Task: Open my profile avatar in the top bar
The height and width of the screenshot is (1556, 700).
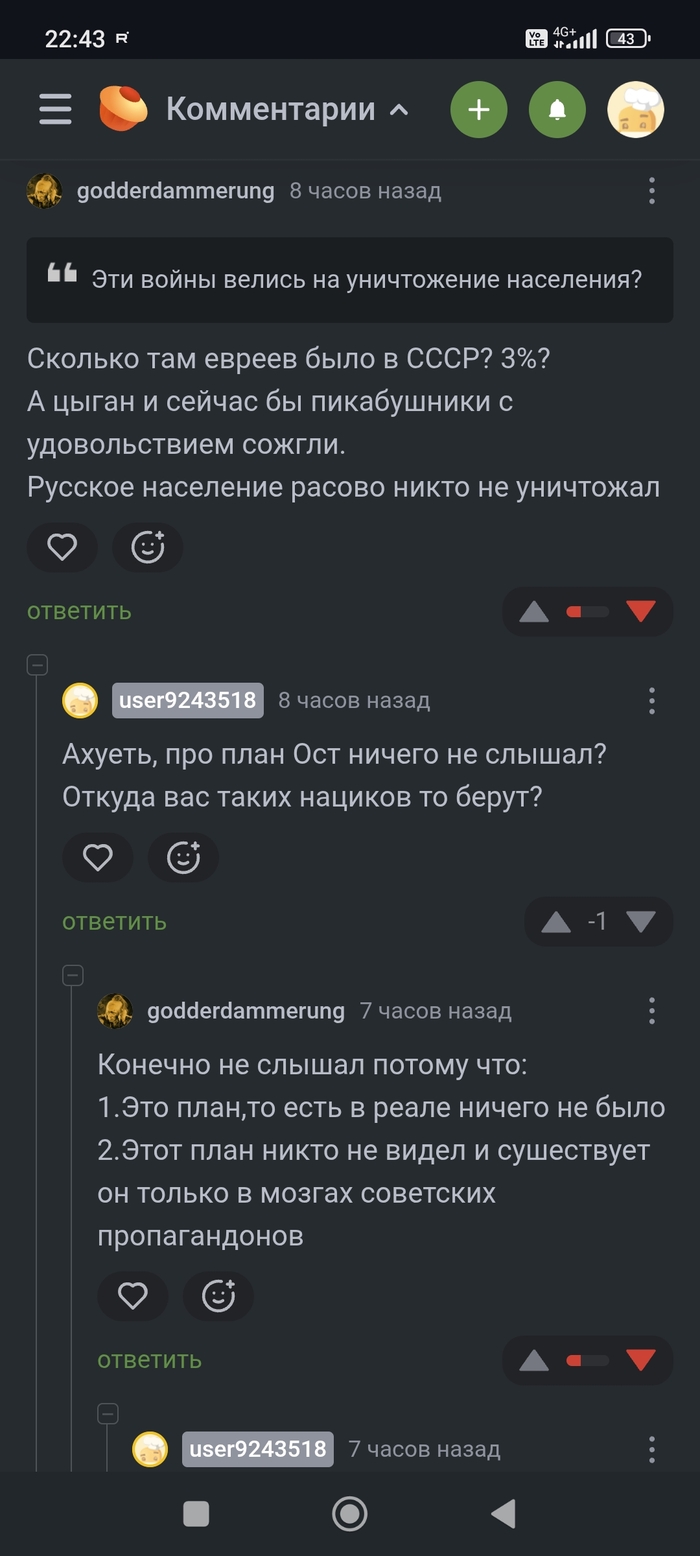Action: (636, 109)
